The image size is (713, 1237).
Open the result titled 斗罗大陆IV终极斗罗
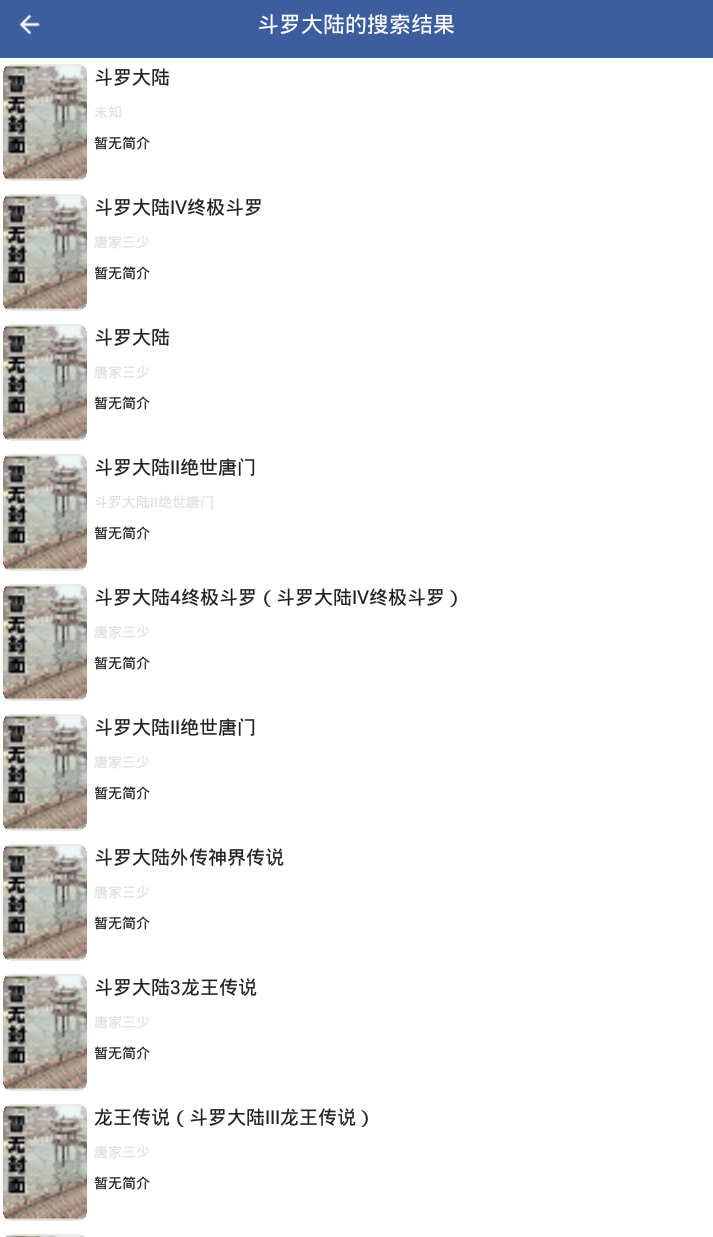pyautogui.click(x=178, y=208)
